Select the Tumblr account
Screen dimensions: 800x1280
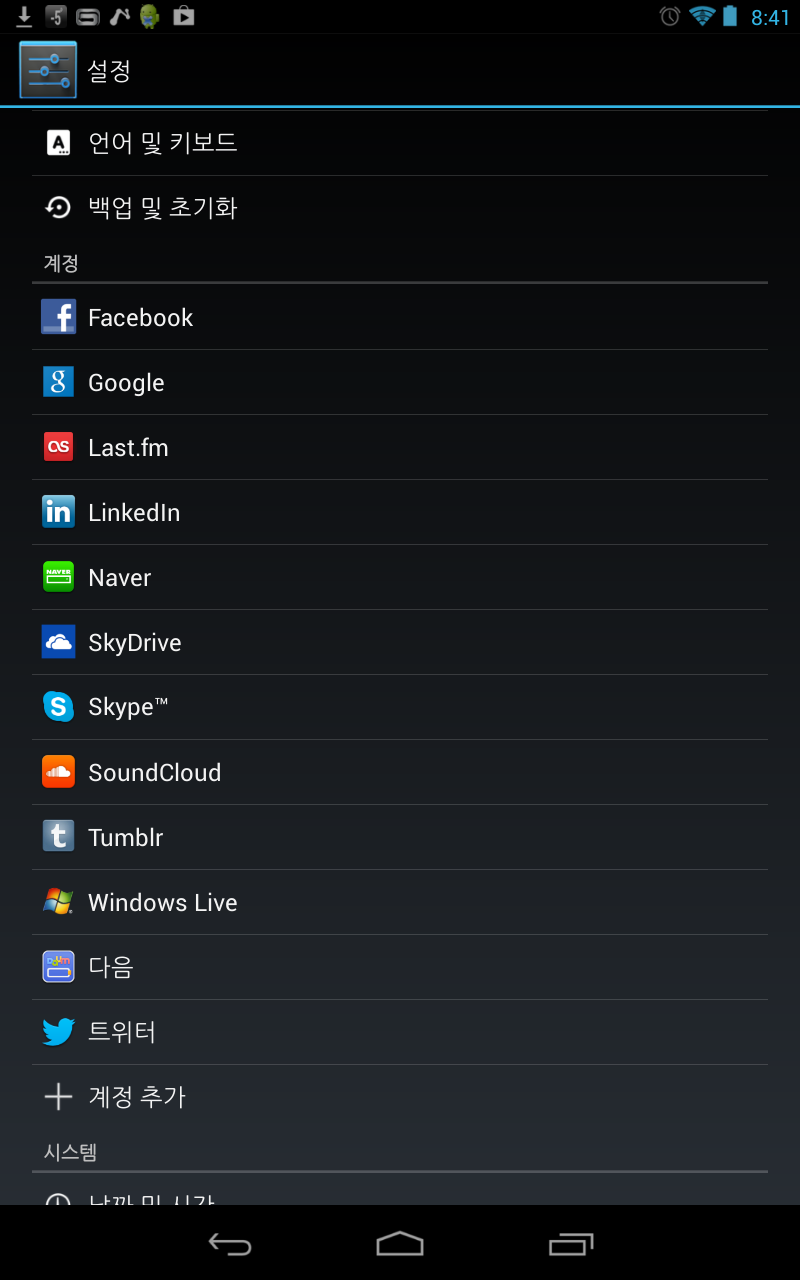pos(400,837)
